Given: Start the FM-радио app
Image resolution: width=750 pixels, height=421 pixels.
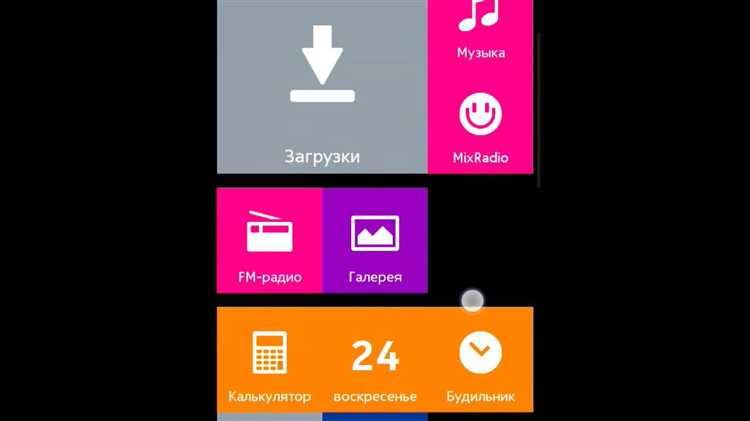Looking at the screenshot, I should 269,240.
